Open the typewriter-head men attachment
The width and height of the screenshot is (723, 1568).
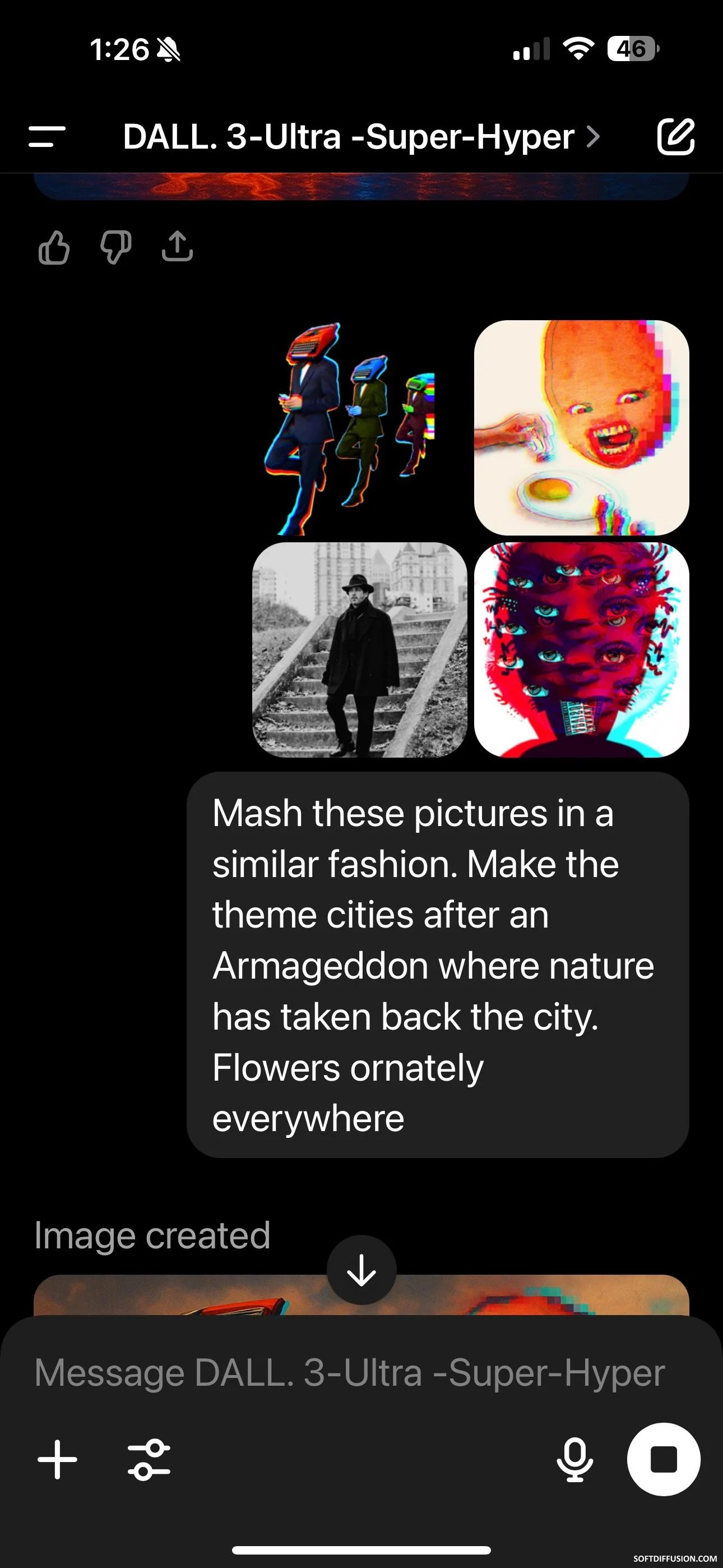(360, 428)
